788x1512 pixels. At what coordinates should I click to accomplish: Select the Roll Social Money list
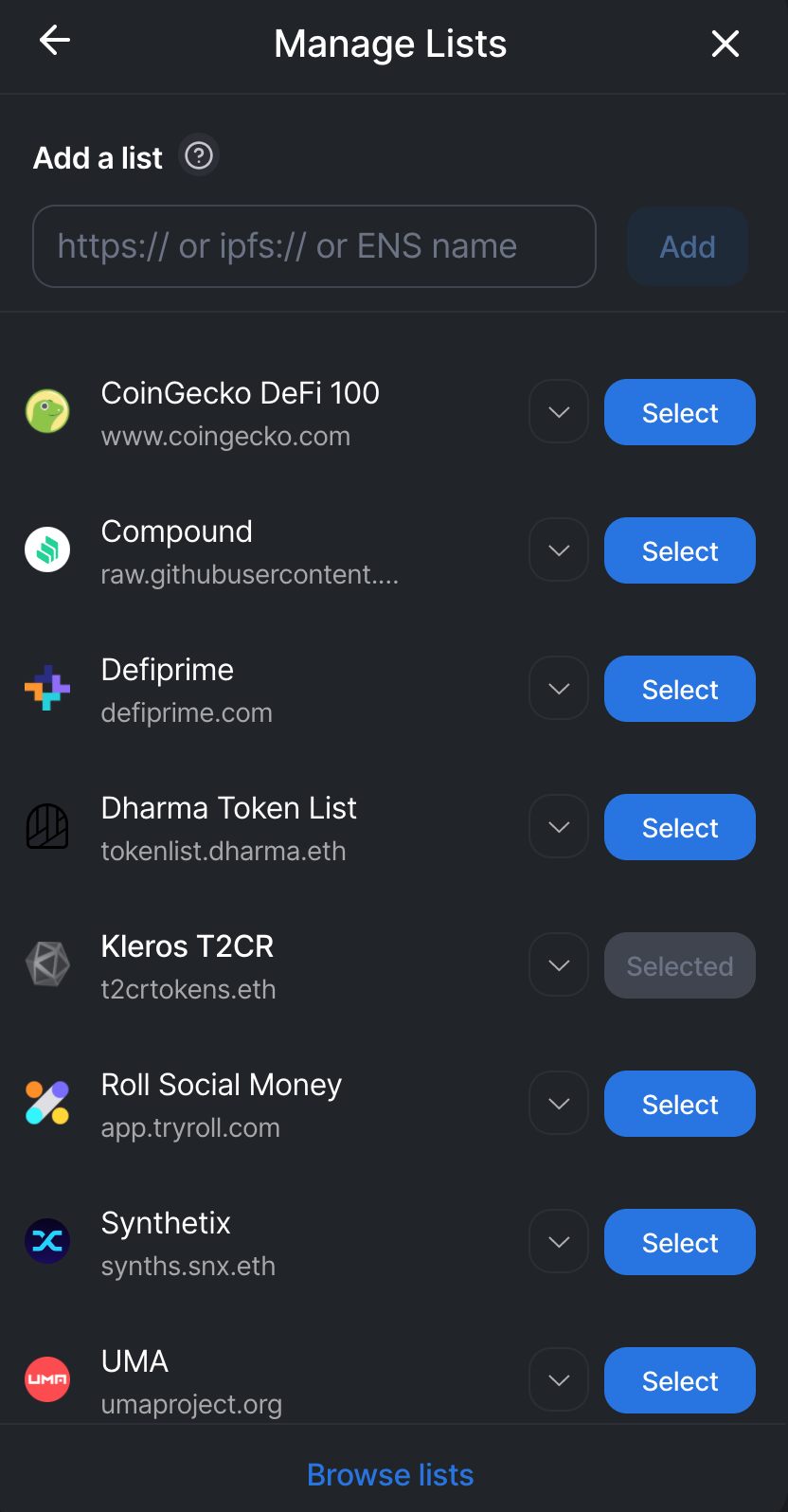coord(679,1105)
